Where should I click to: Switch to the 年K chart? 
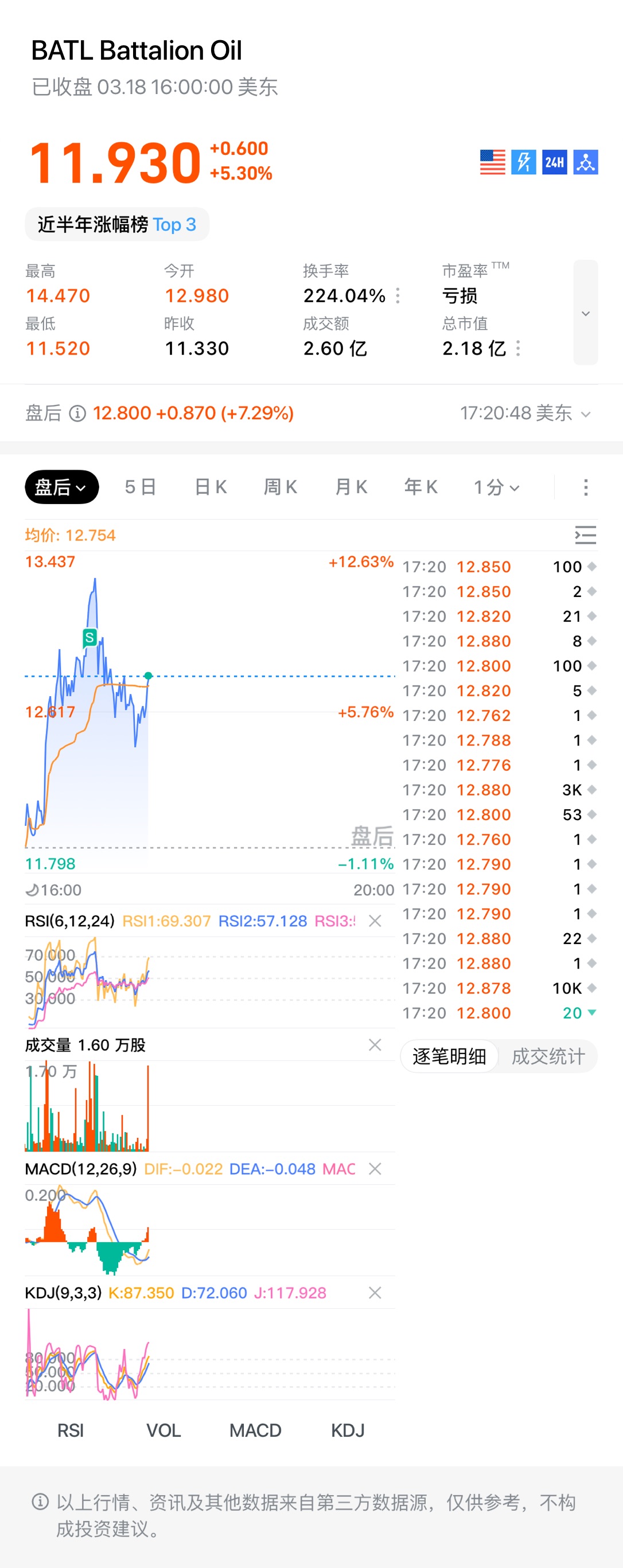click(x=421, y=487)
